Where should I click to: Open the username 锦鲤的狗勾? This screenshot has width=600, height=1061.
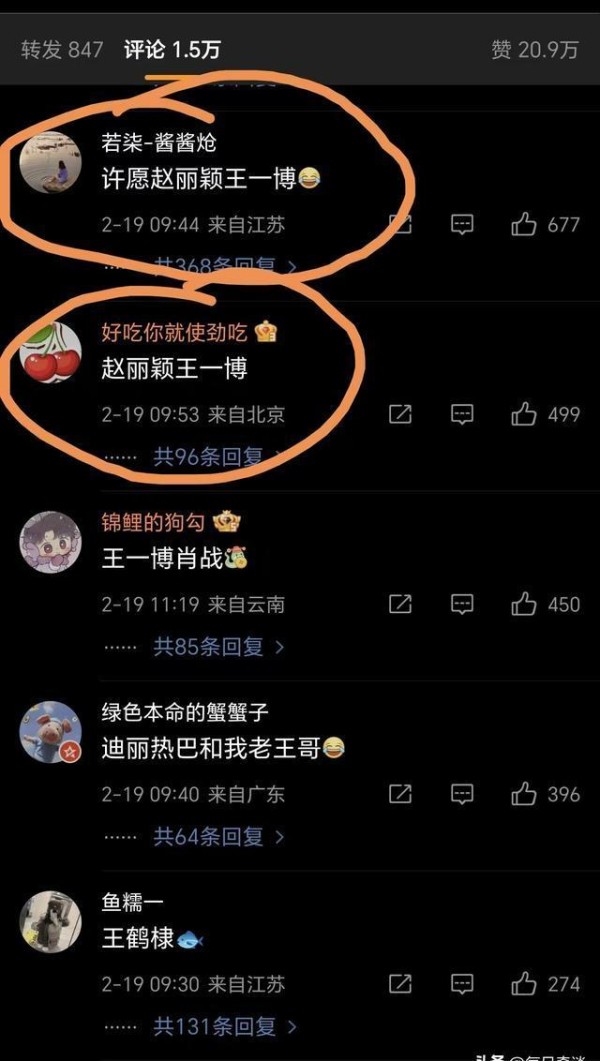coord(152,522)
